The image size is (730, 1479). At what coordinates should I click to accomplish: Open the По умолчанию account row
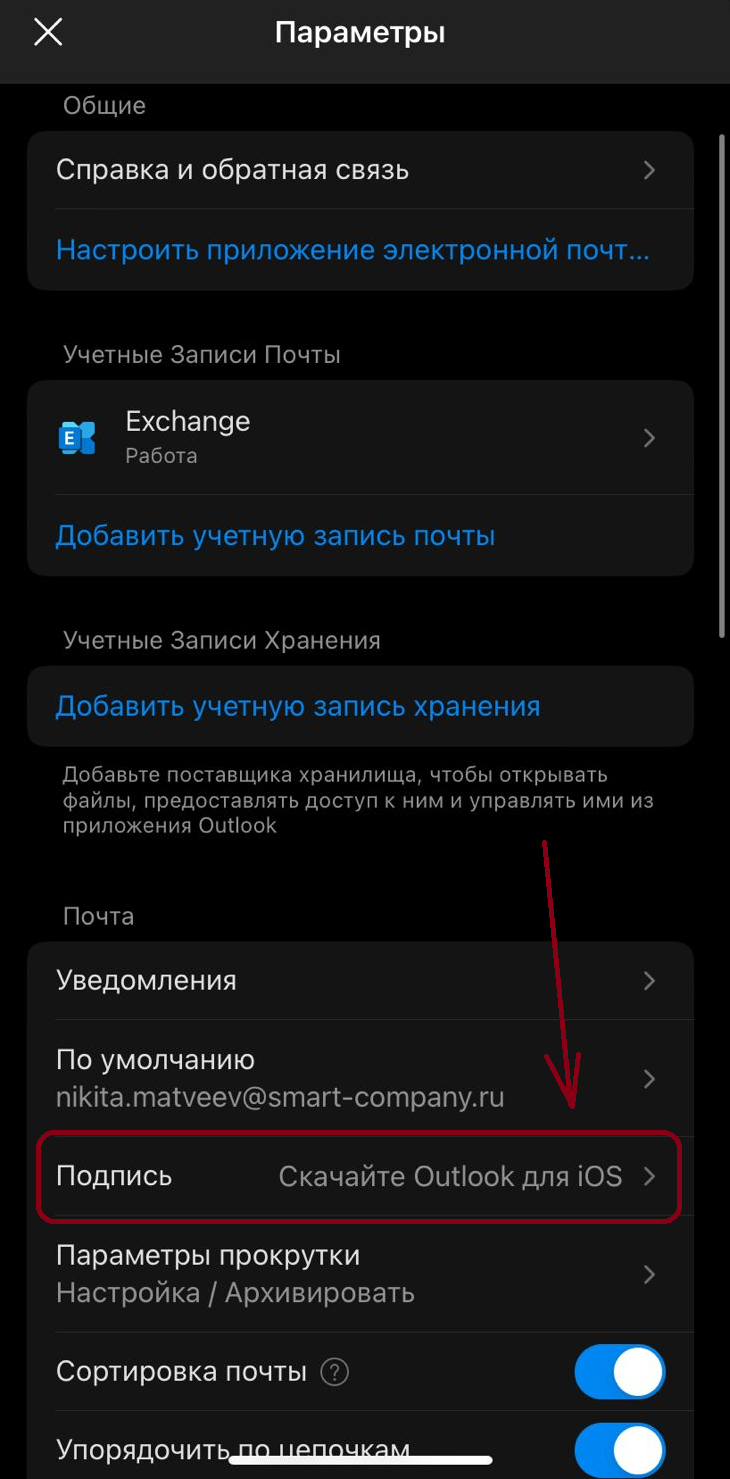(x=360, y=1078)
